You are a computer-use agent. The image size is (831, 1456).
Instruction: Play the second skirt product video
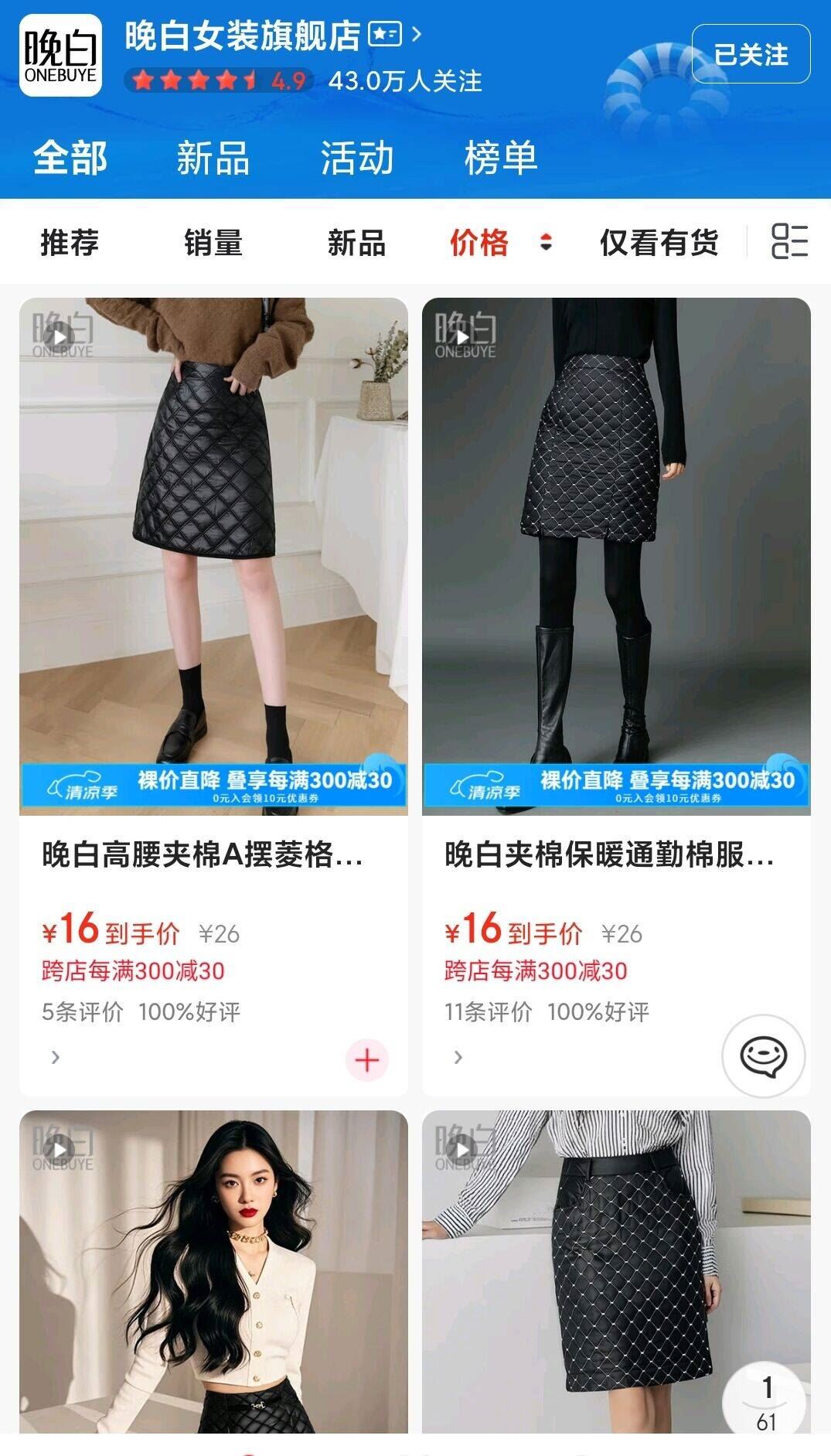463,338
